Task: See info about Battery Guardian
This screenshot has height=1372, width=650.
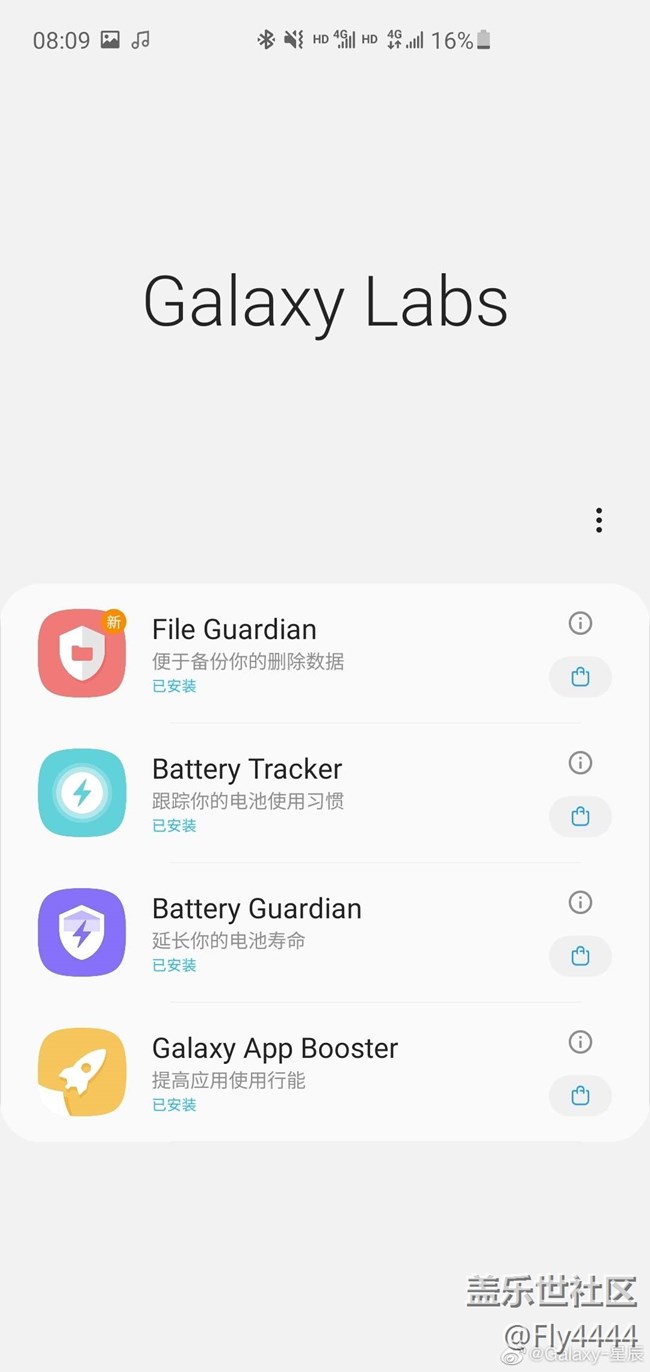Action: pyautogui.click(x=580, y=902)
